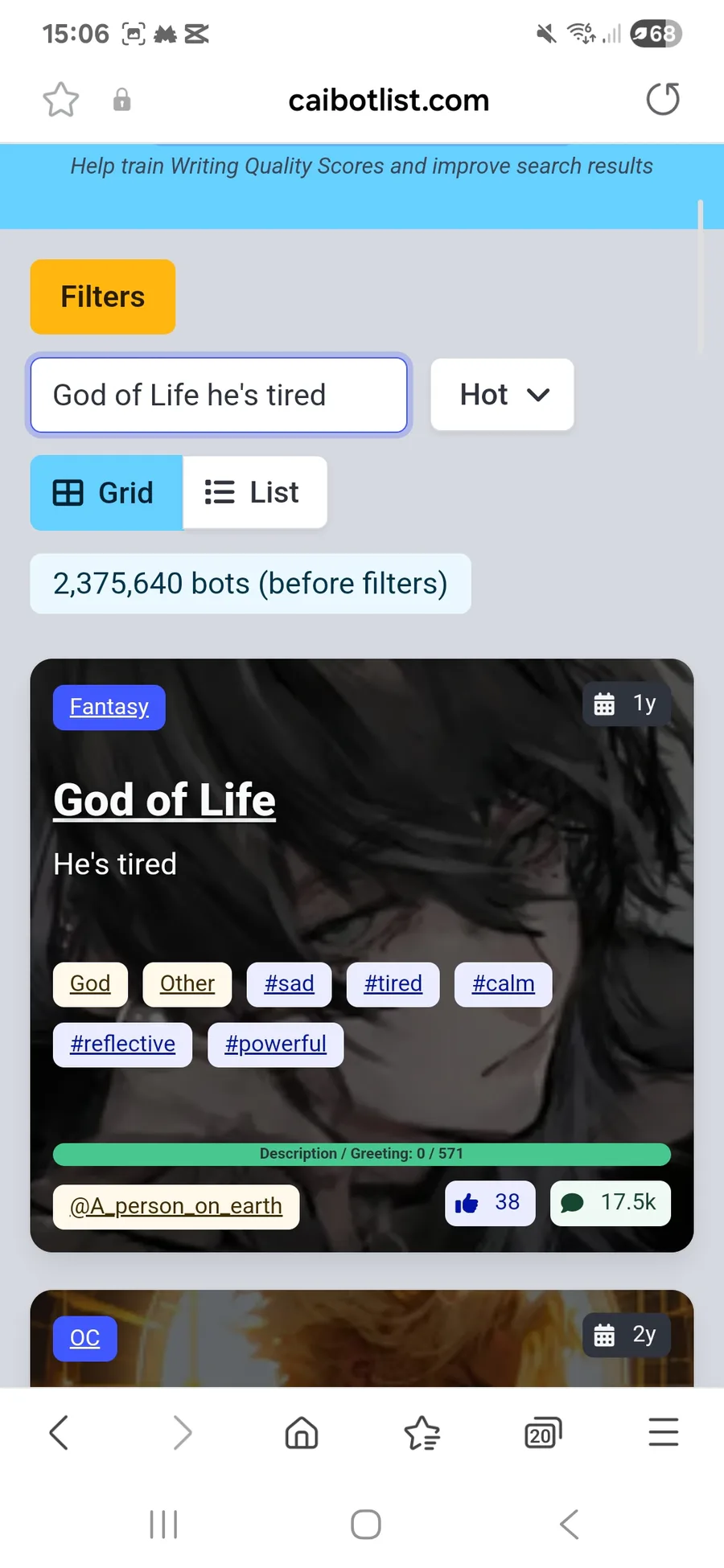Filter by the #tired tag
The height and width of the screenshot is (1568, 724).
click(x=393, y=983)
